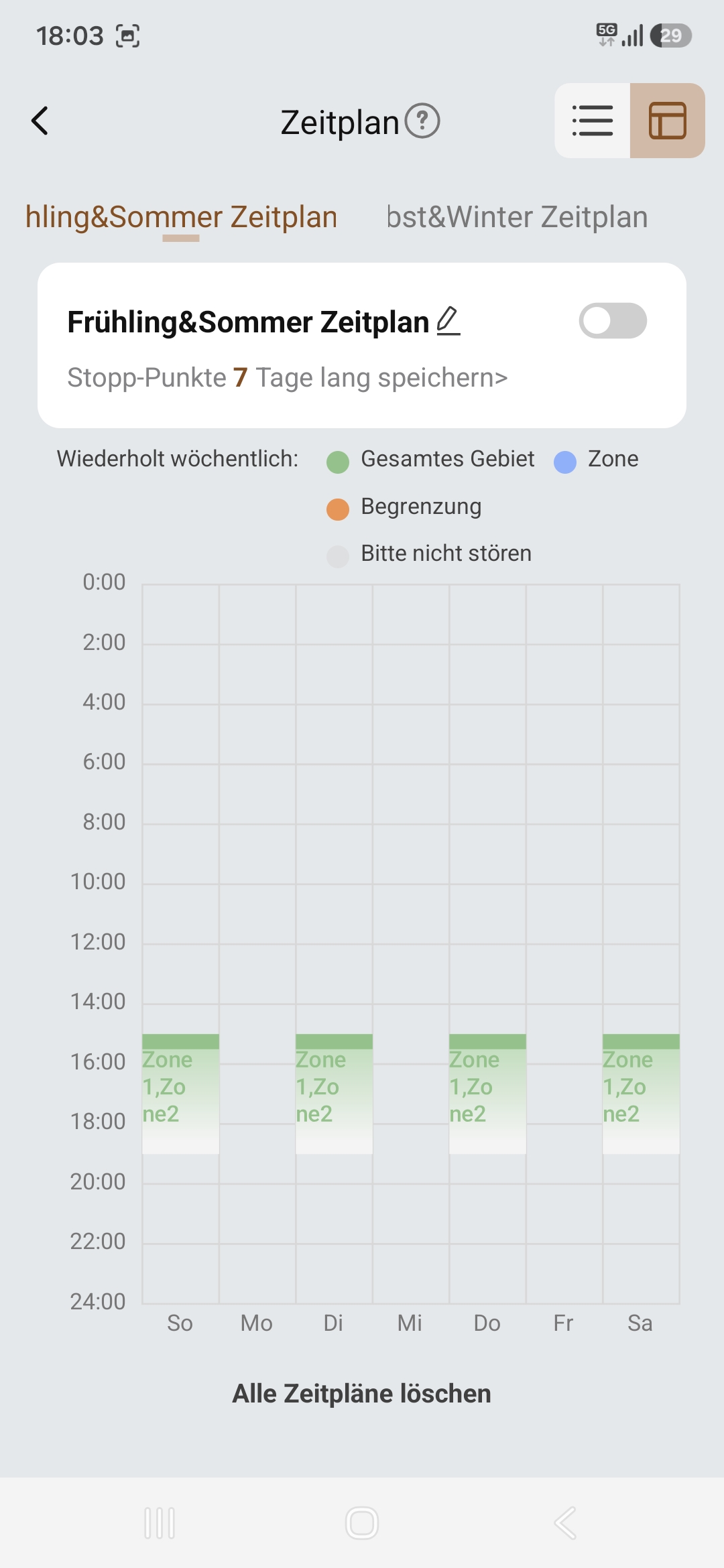Screen dimensions: 724x1568
Task: Edit the Frühling&Sommer Zeitplan name
Action: [x=448, y=321]
